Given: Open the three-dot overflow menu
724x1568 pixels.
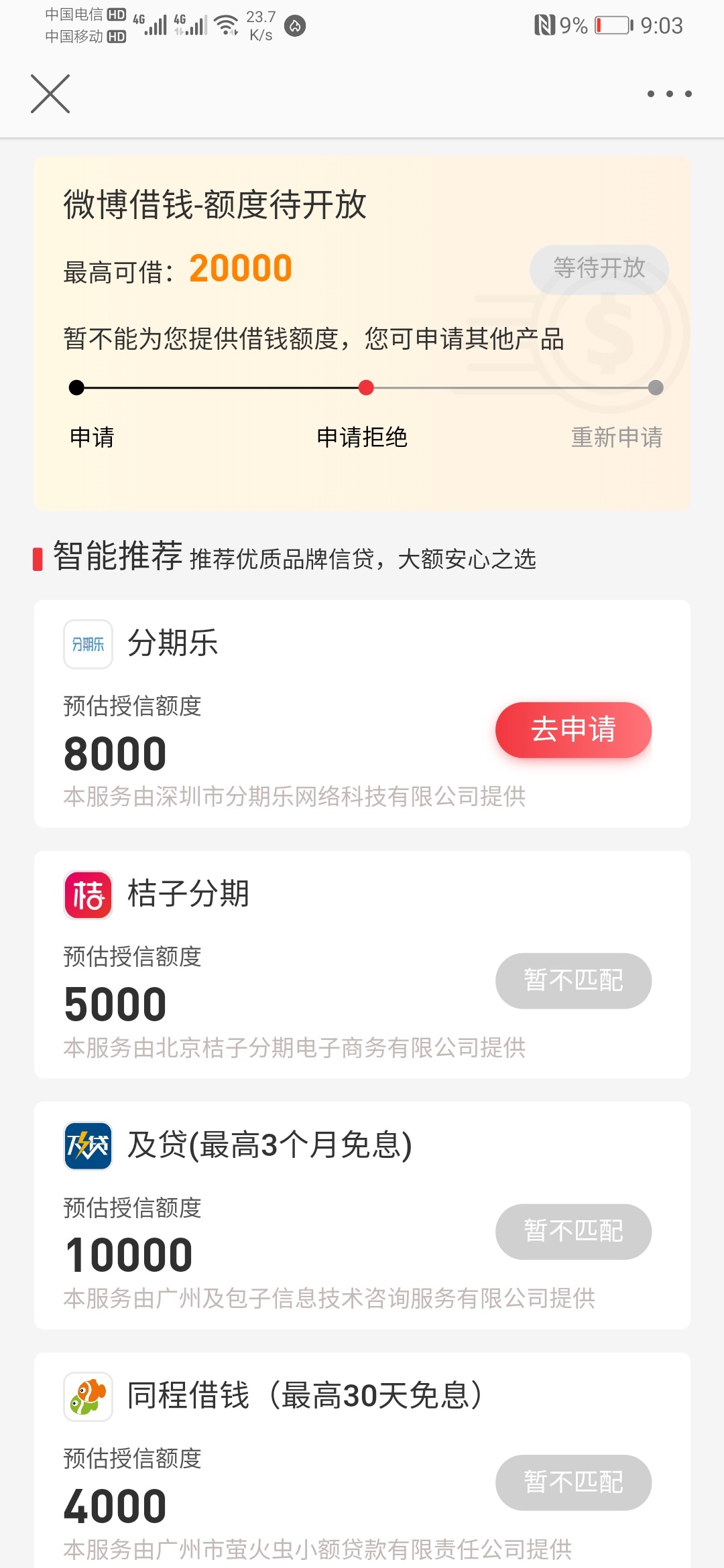Looking at the screenshot, I should coord(669,94).
